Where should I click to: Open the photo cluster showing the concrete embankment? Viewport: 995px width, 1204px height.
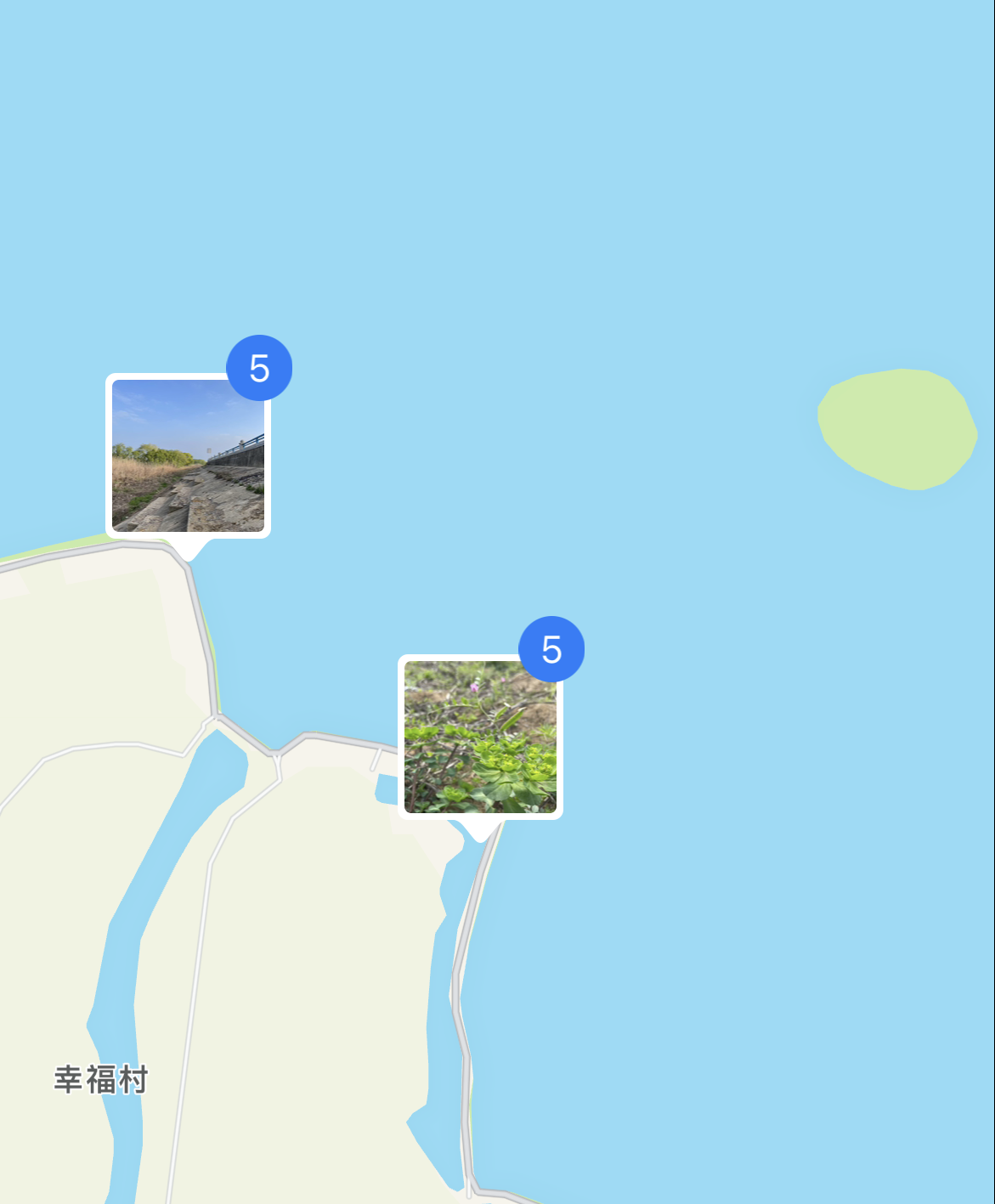[188, 455]
